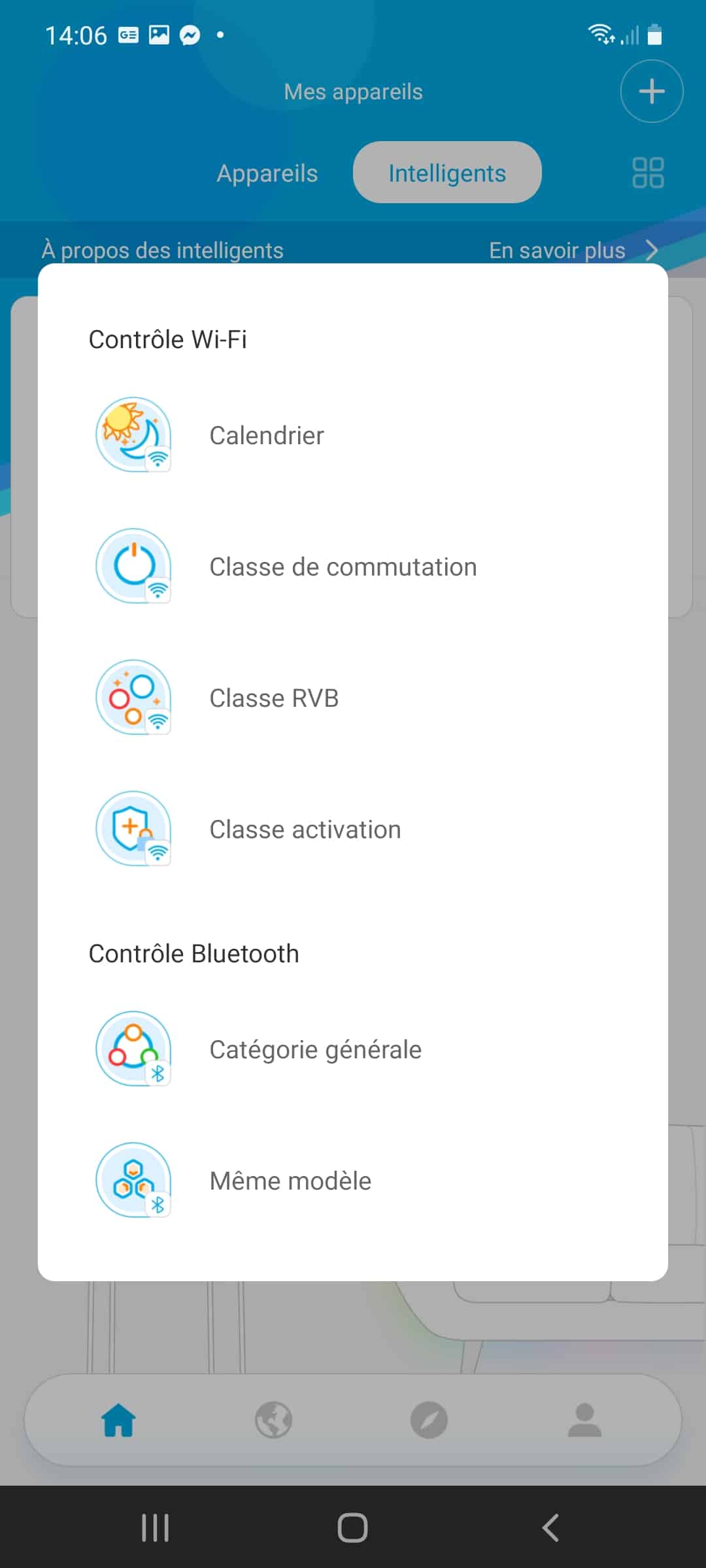Select Classe activation
706x1568 pixels.
353,829
